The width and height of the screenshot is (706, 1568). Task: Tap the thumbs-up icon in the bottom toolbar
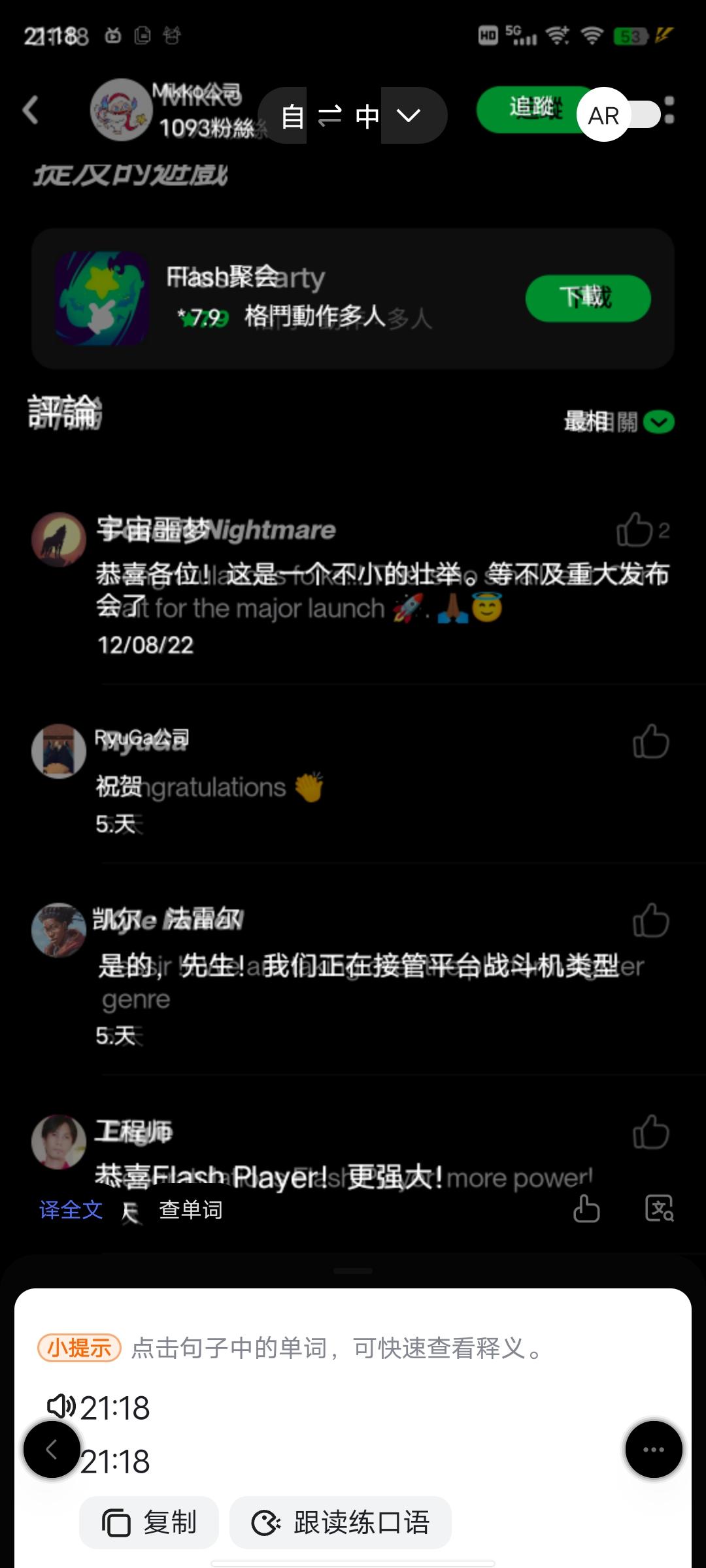pos(585,1209)
